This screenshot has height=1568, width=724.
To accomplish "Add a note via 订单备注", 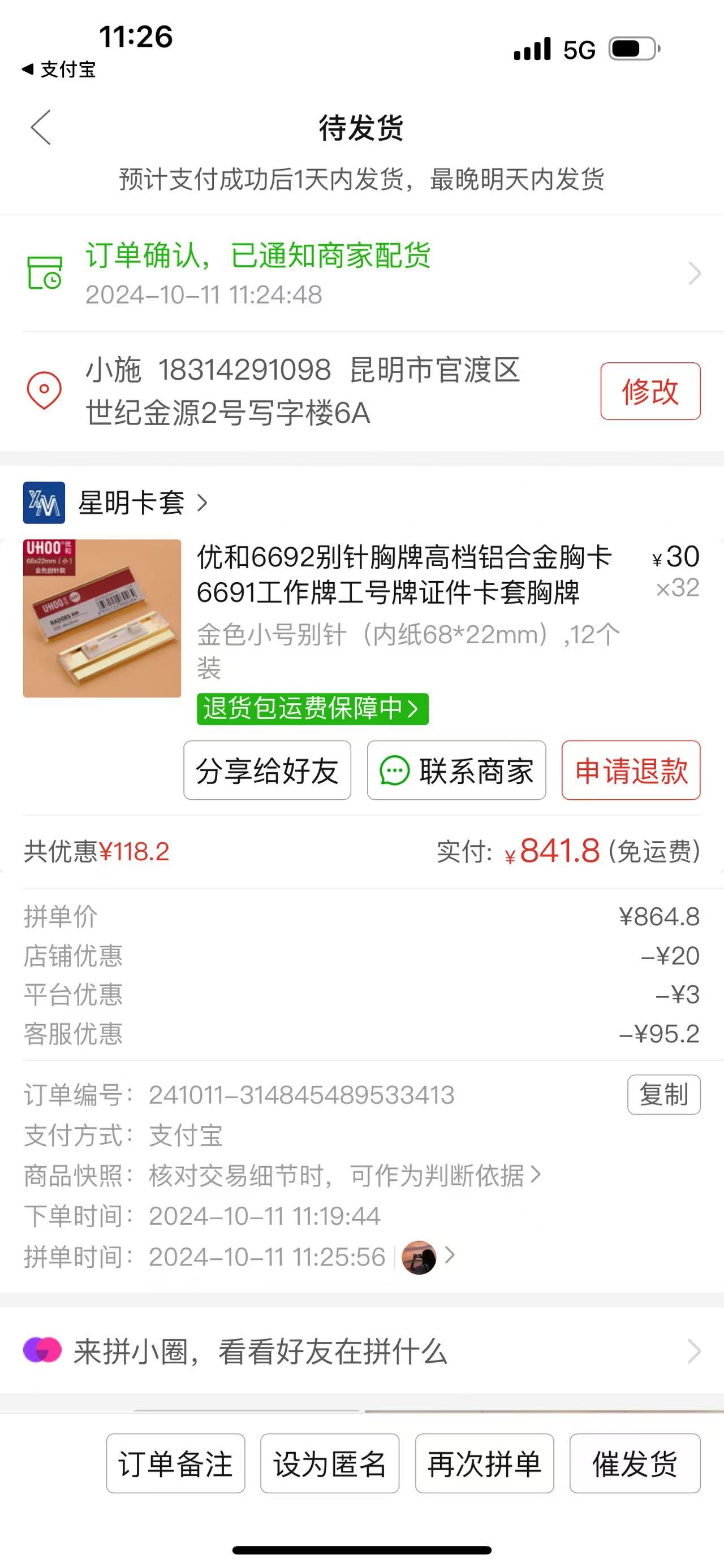I will pos(175,1463).
